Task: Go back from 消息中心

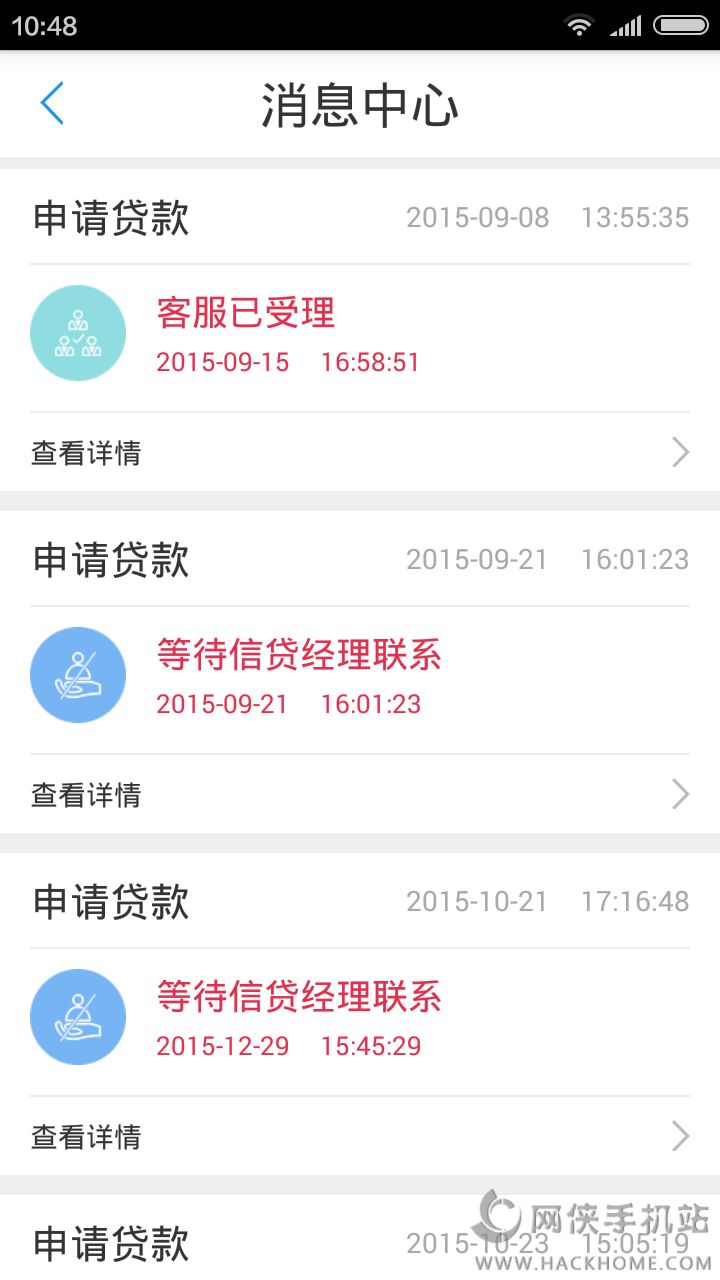Action: coord(52,104)
